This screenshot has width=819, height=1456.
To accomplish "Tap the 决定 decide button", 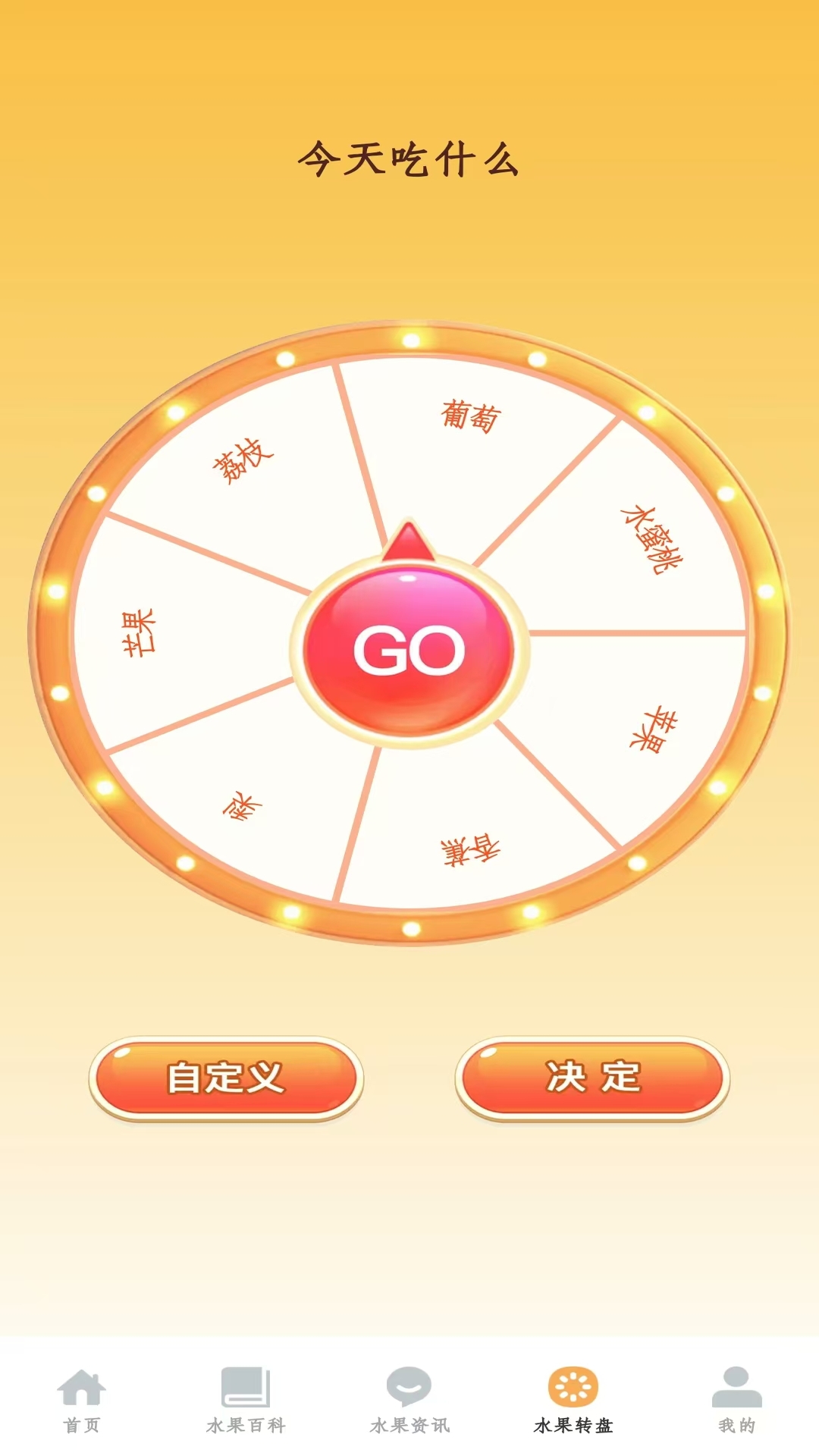I will [x=592, y=1077].
